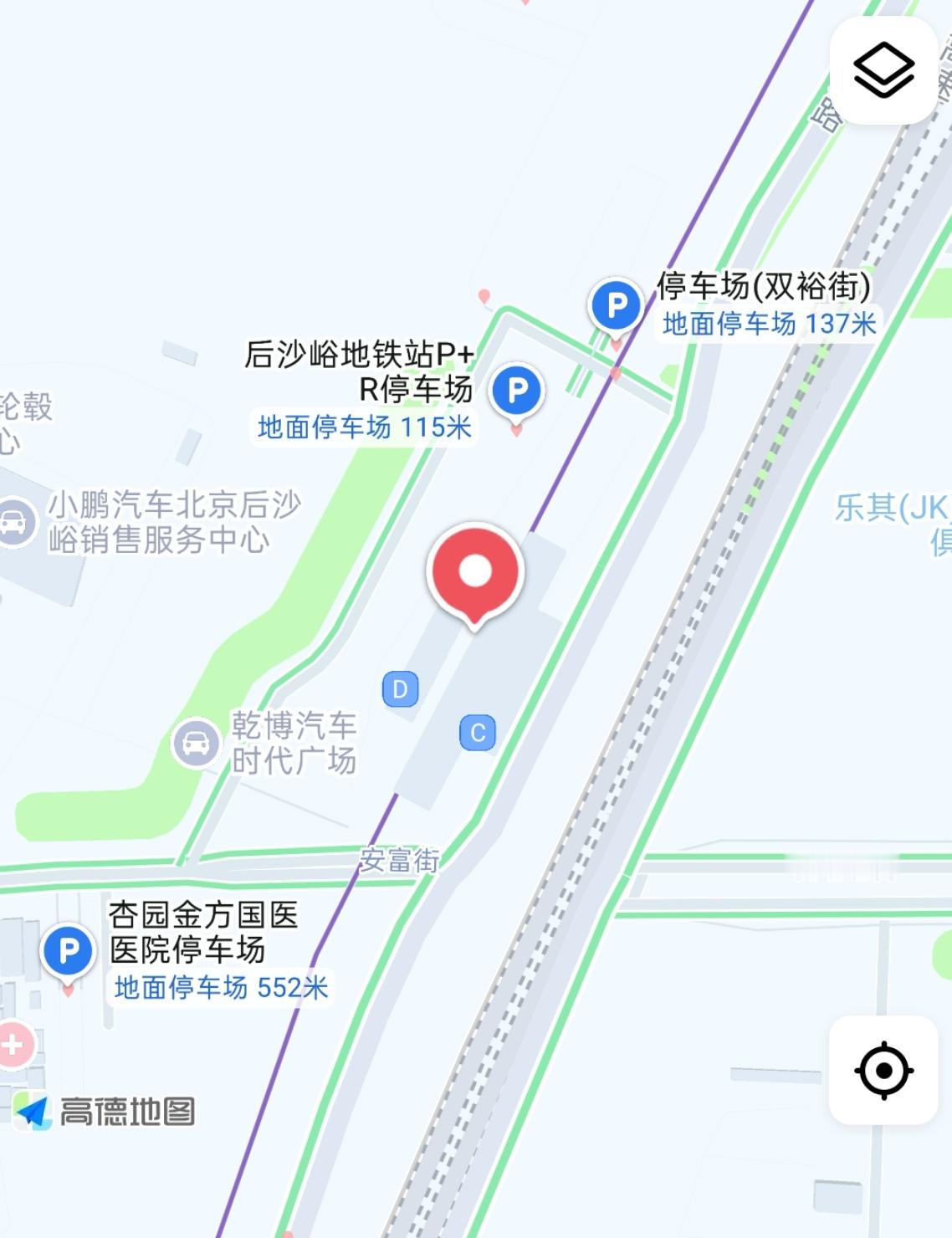Click the locate-me GPS icon

(x=884, y=1071)
